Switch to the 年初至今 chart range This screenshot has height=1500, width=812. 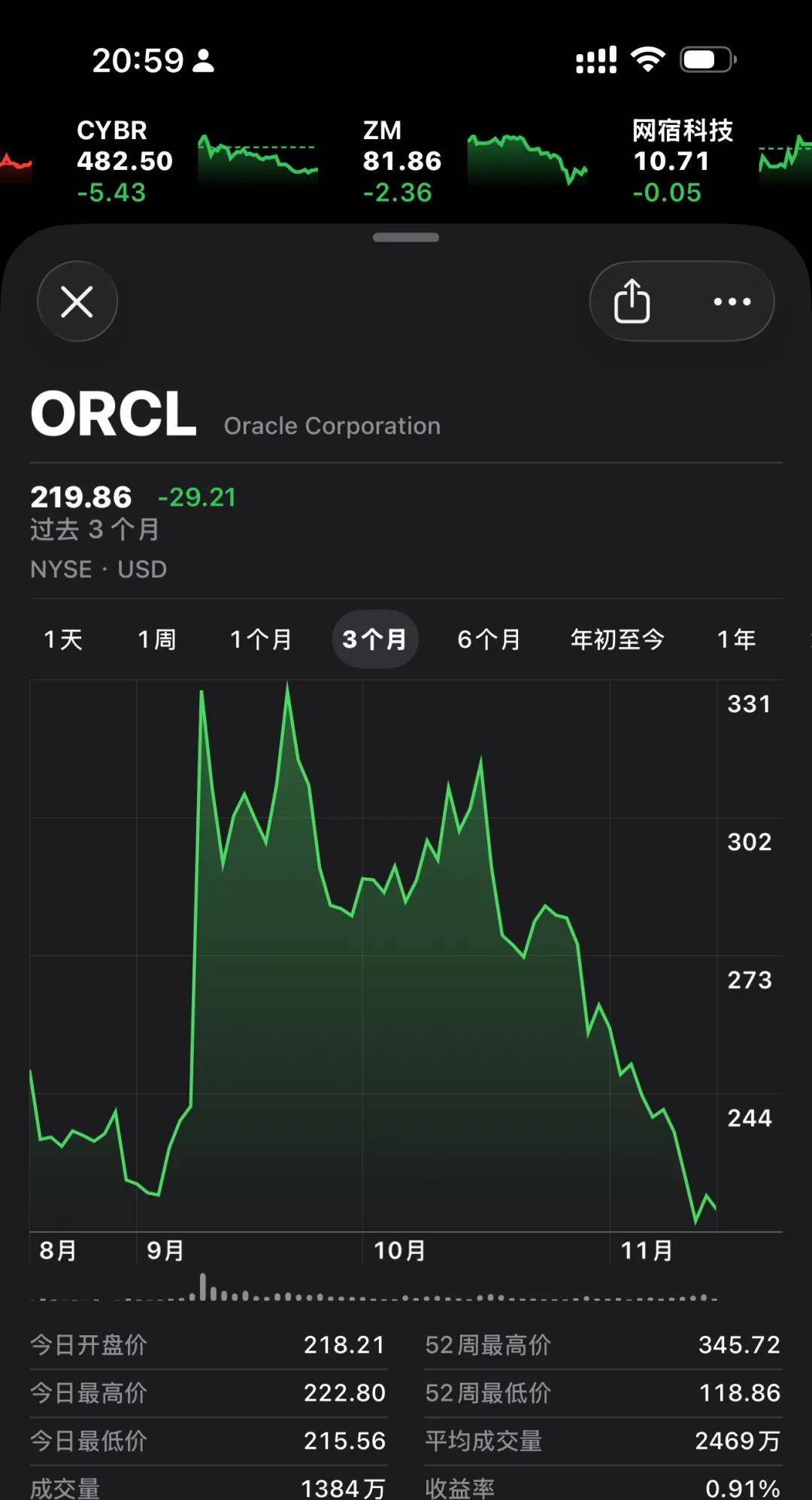618,639
